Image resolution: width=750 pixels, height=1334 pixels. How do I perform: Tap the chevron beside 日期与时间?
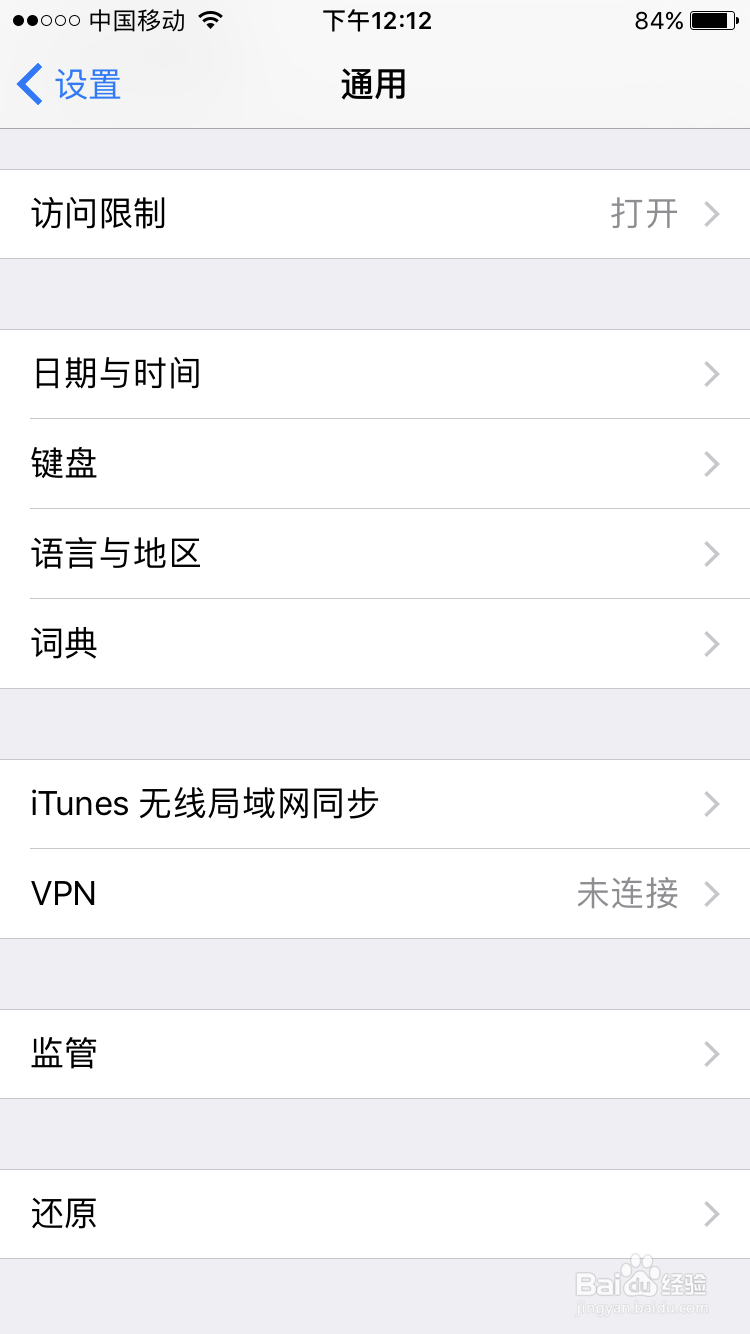pos(711,374)
